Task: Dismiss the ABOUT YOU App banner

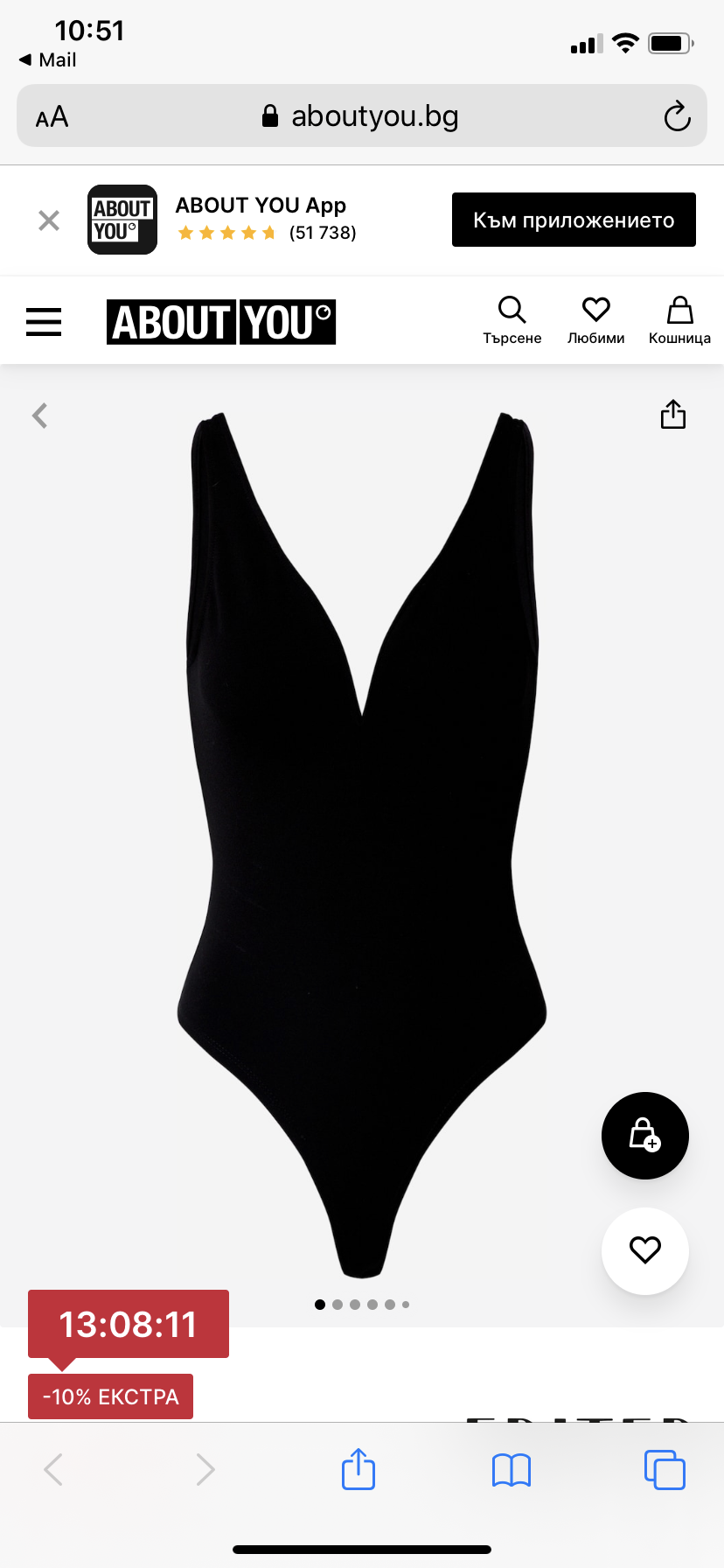Action: pos(49,220)
